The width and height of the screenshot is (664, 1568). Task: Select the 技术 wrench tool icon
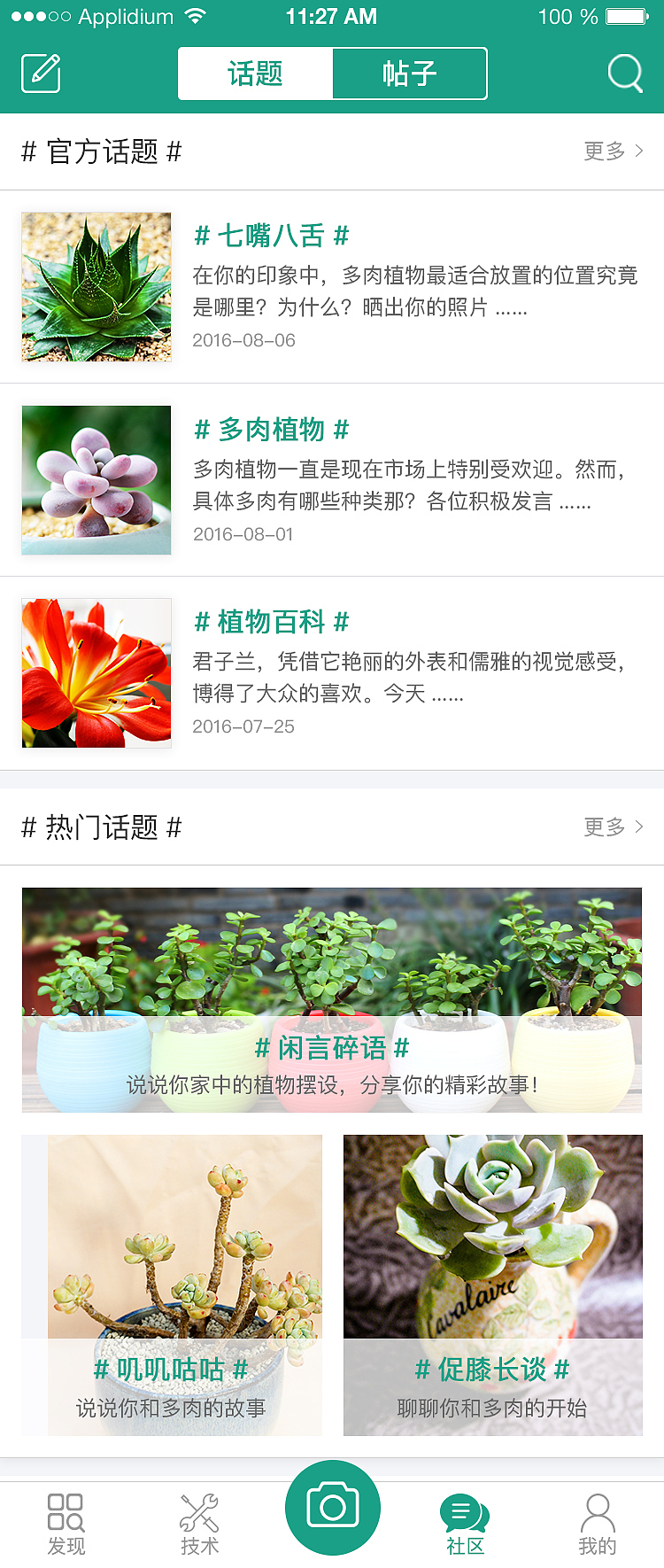tap(199, 1512)
